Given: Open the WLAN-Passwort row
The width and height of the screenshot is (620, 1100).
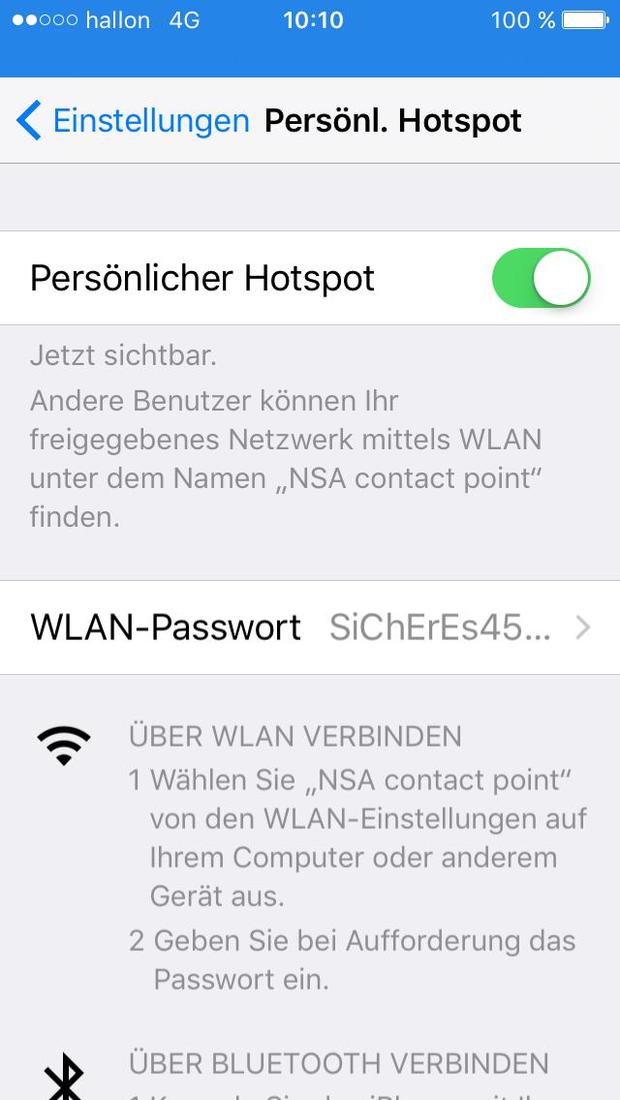Looking at the screenshot, I should click(x=310, y=628).
